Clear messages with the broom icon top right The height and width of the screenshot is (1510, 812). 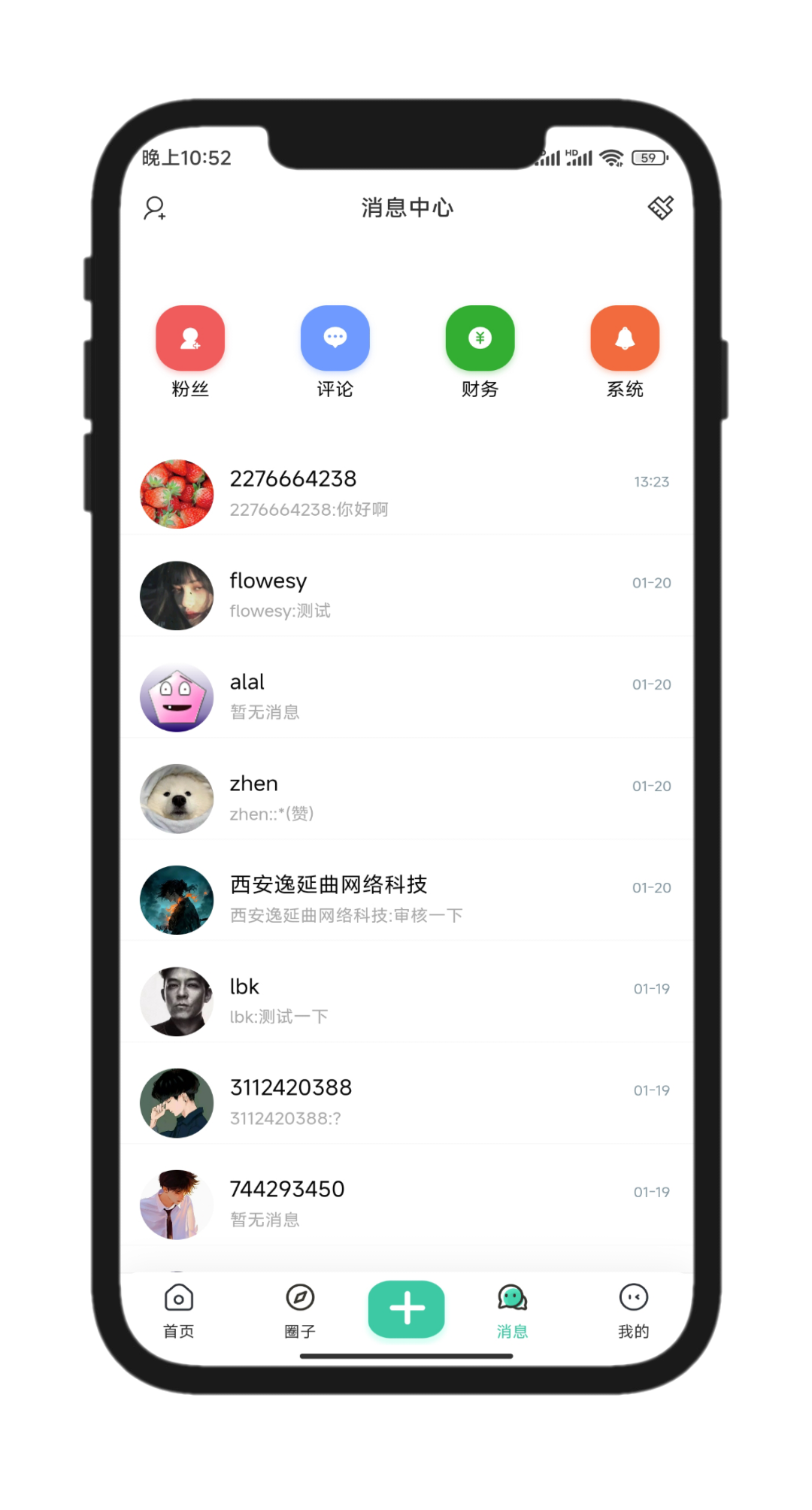pyautogui.click(x=659, y=208)
